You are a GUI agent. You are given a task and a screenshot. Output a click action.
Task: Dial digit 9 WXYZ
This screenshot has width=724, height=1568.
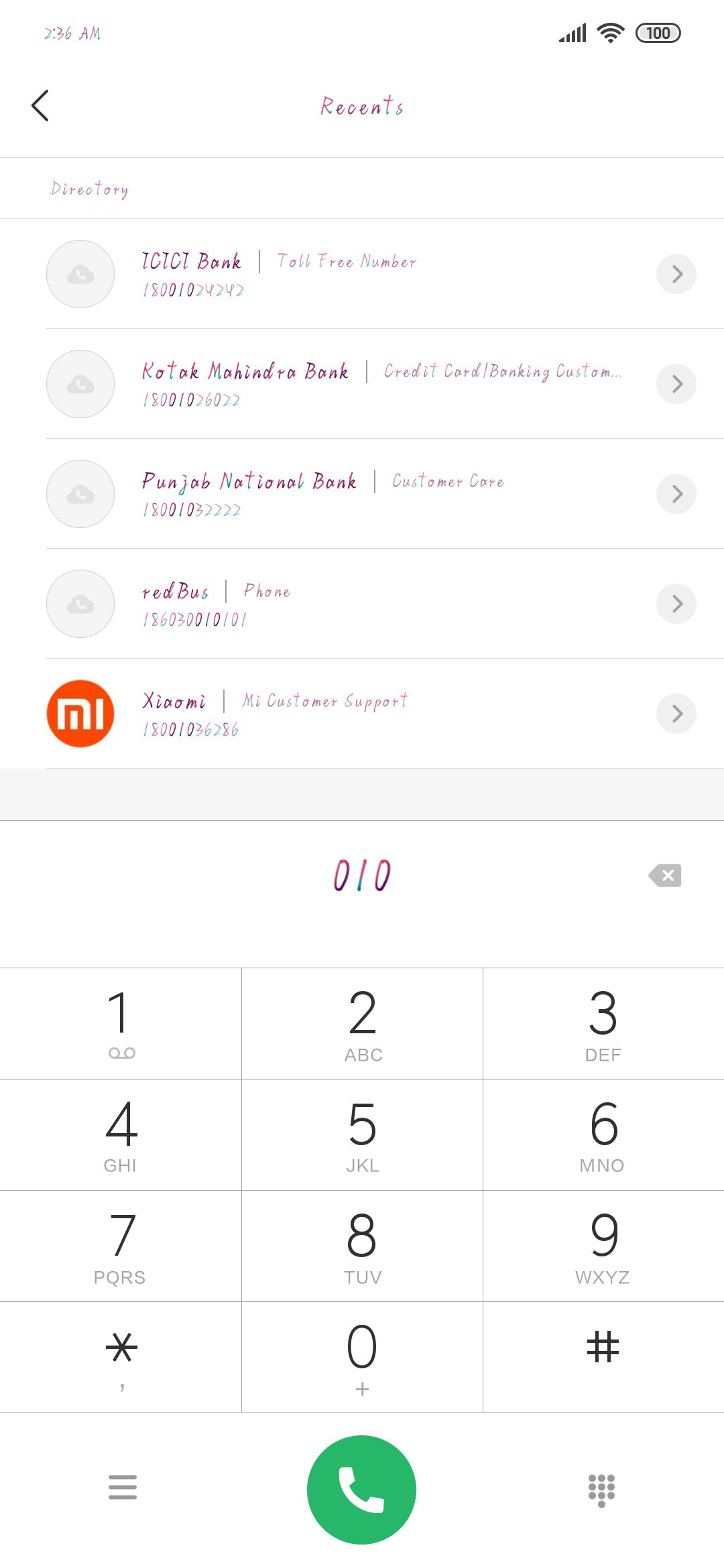click(x=603, y=1246)
